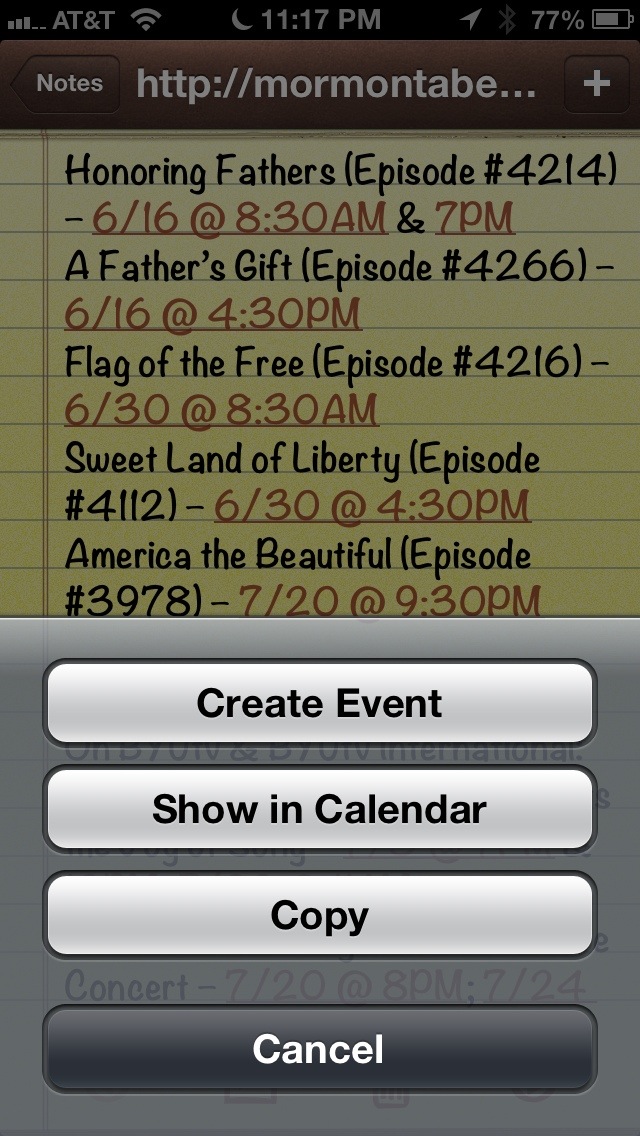This screenshot has height=1136, width=640.
Task: Select Show in Calendar
Action: click(320, 809)
